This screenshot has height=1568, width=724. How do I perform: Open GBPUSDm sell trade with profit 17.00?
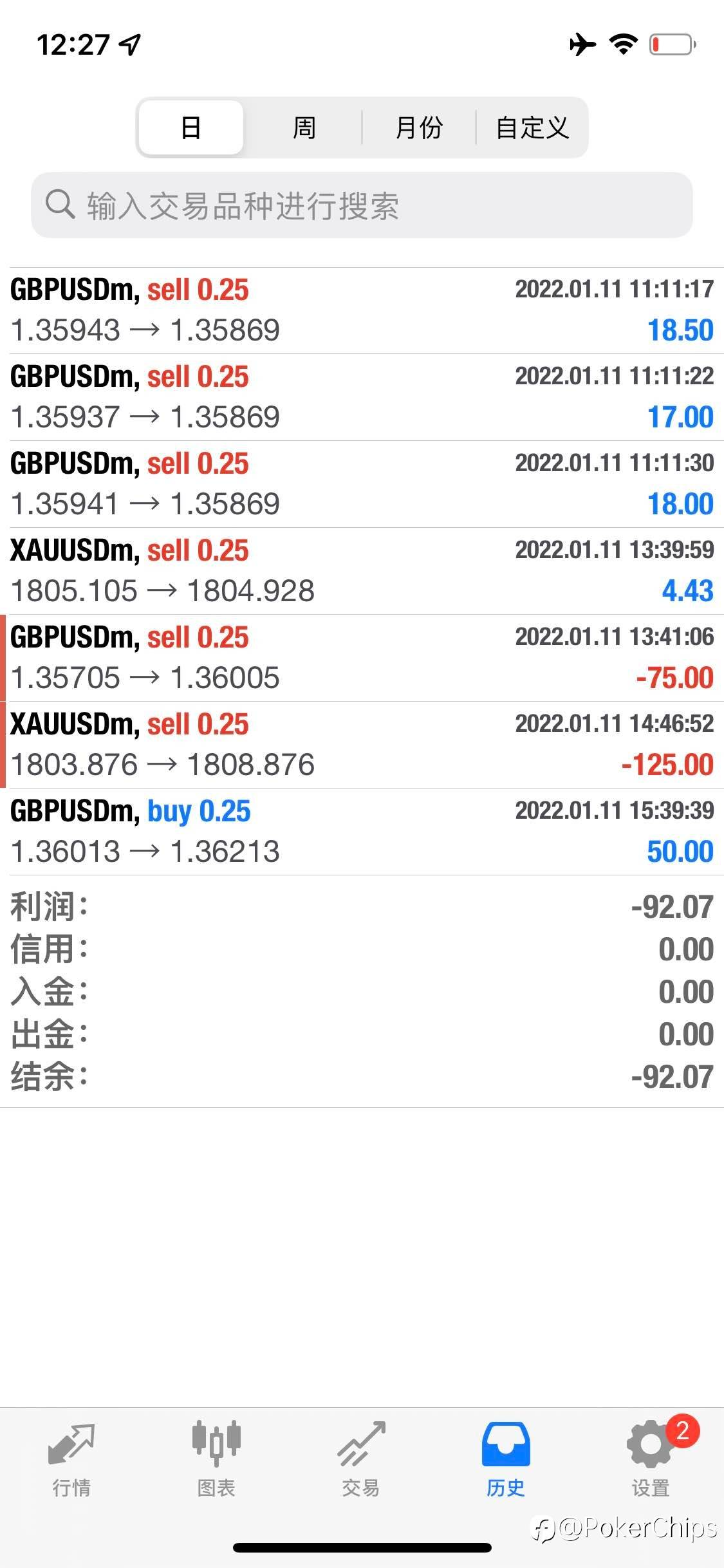362,397
